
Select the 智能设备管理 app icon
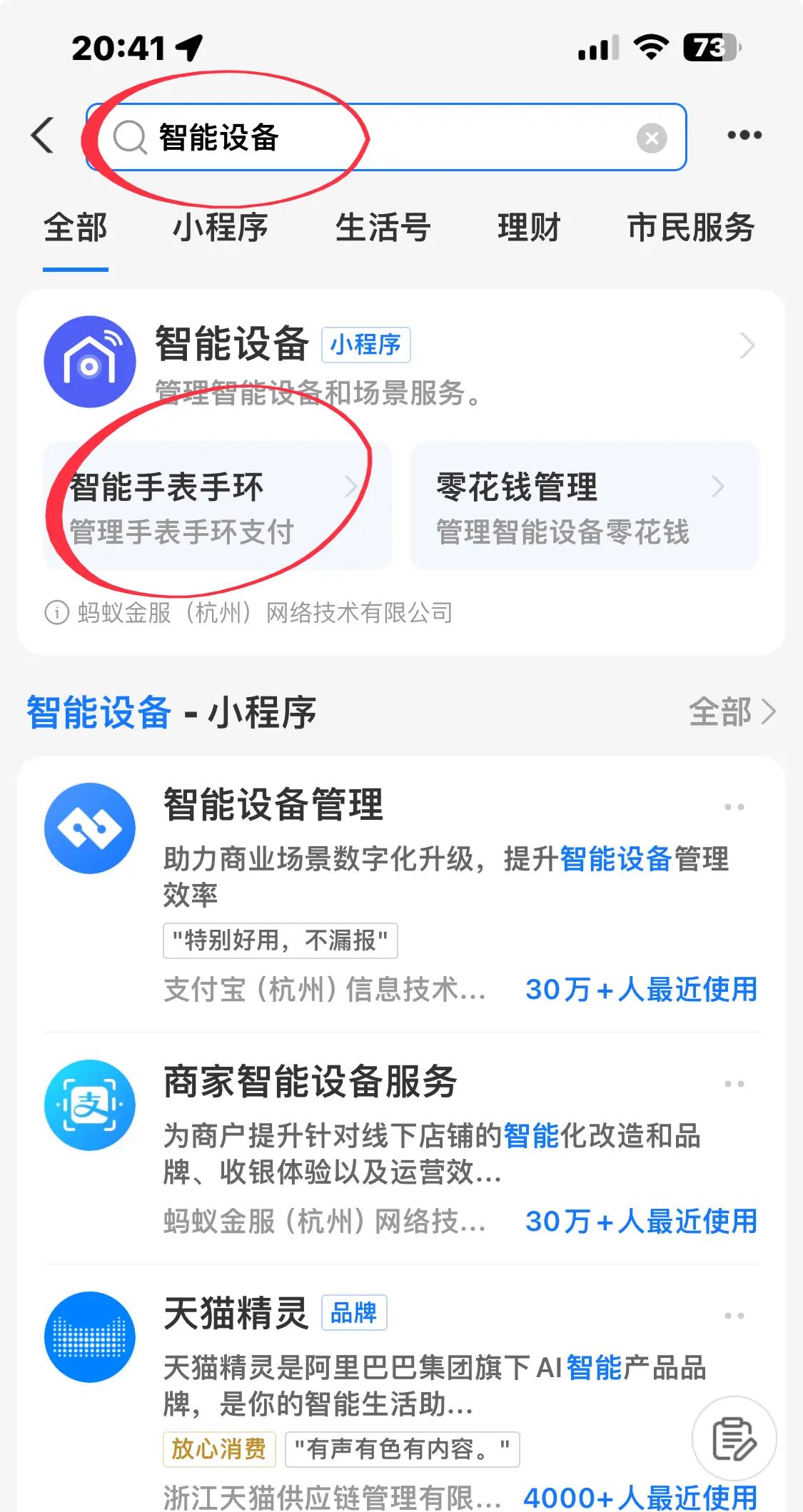pyautogui.click(x=89, y=826)
